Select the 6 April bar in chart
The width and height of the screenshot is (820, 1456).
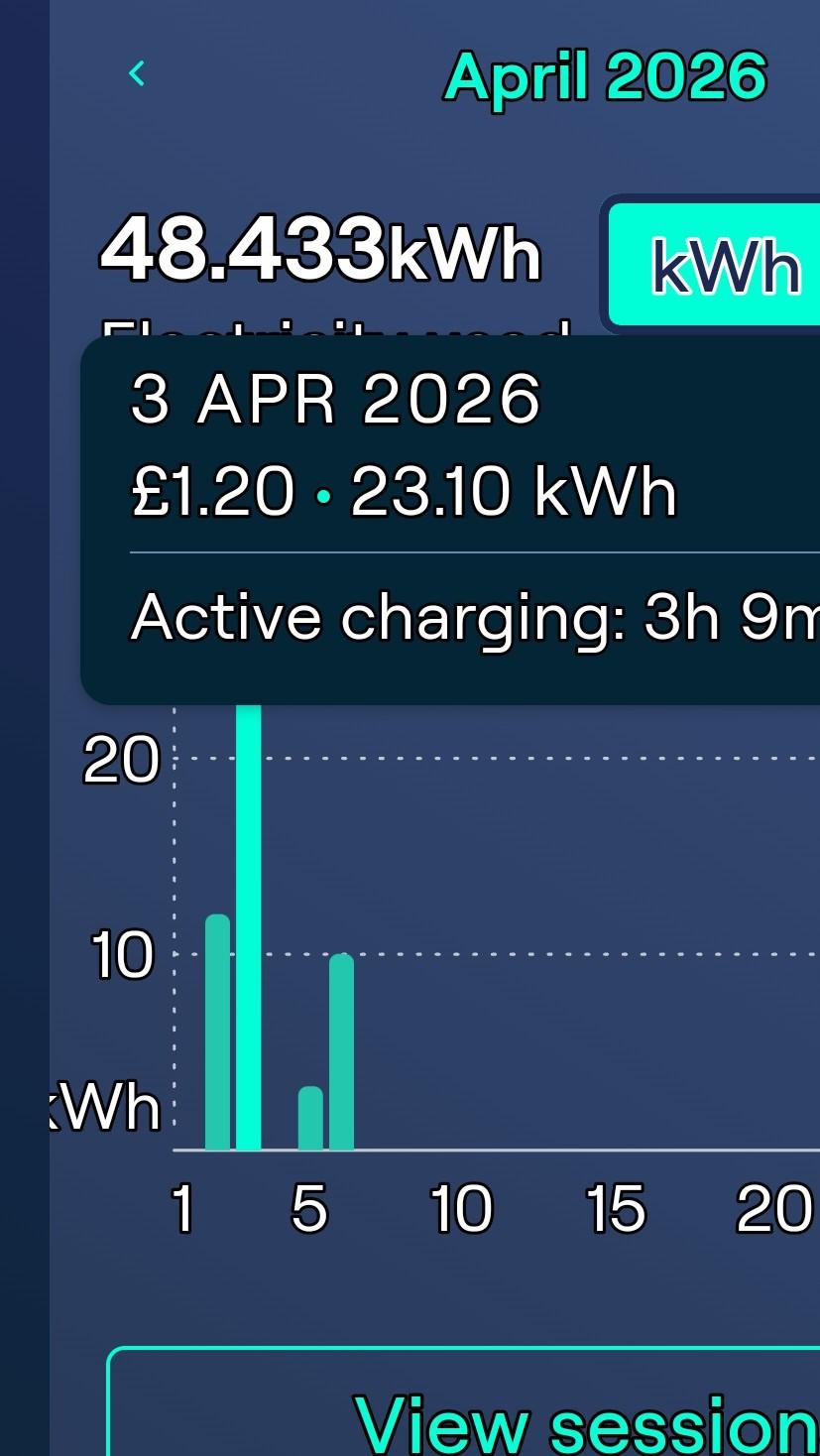click(341, 1051)
